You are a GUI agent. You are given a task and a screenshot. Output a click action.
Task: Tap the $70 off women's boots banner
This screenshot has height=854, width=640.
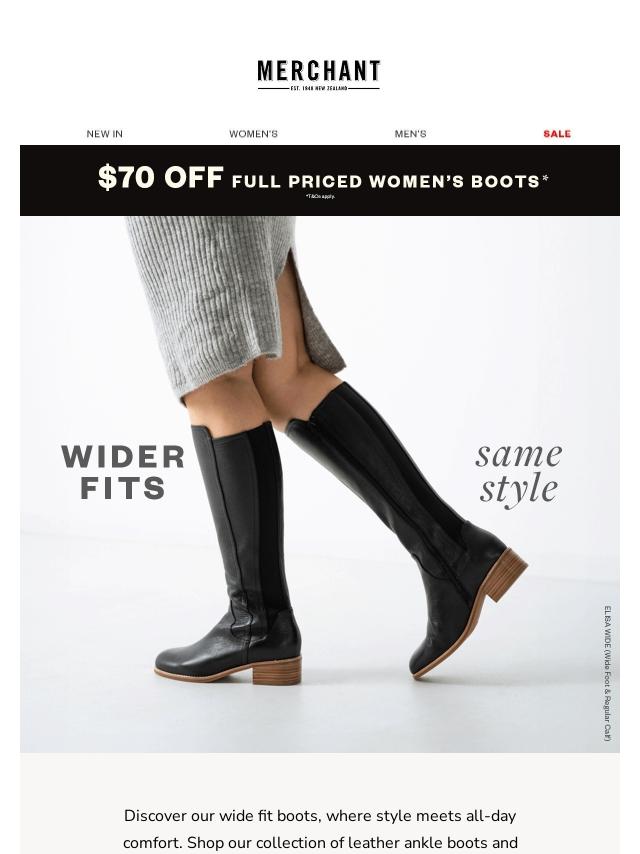tap(320, 181)
